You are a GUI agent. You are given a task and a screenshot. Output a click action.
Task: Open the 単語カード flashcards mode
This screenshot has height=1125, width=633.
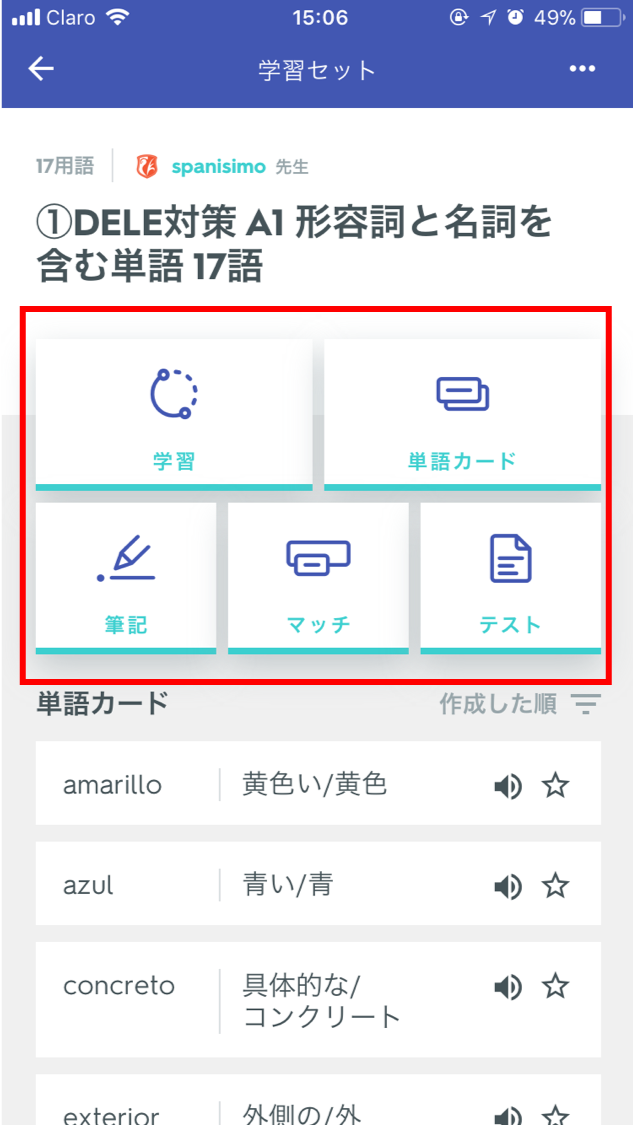click(x=463, y=415)
